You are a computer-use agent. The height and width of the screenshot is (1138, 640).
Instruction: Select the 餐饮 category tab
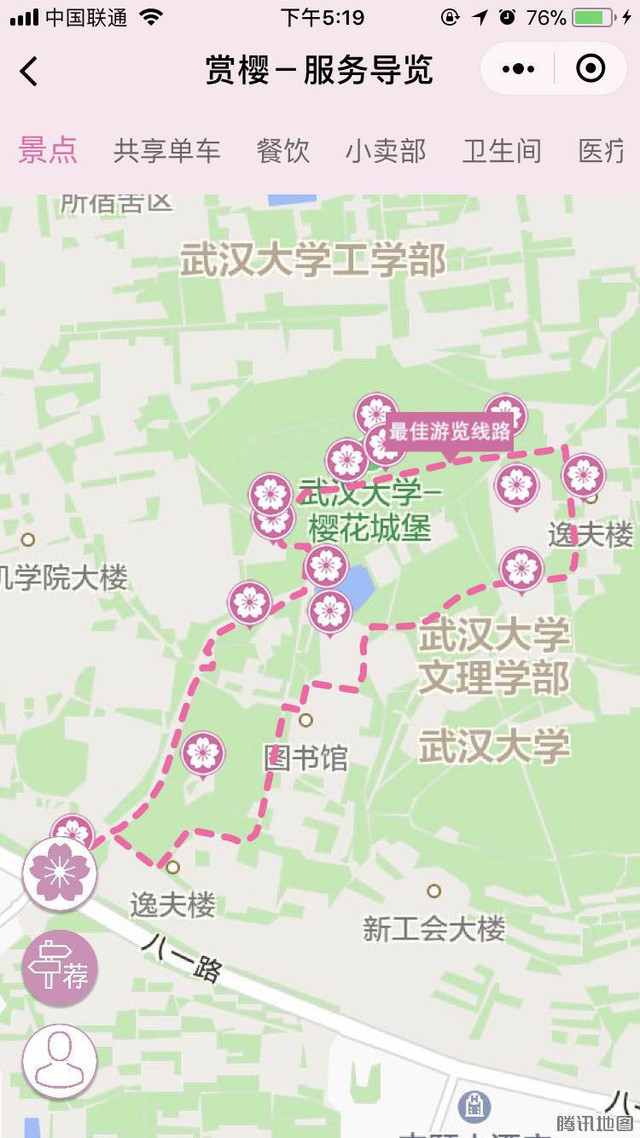[283, 151]
